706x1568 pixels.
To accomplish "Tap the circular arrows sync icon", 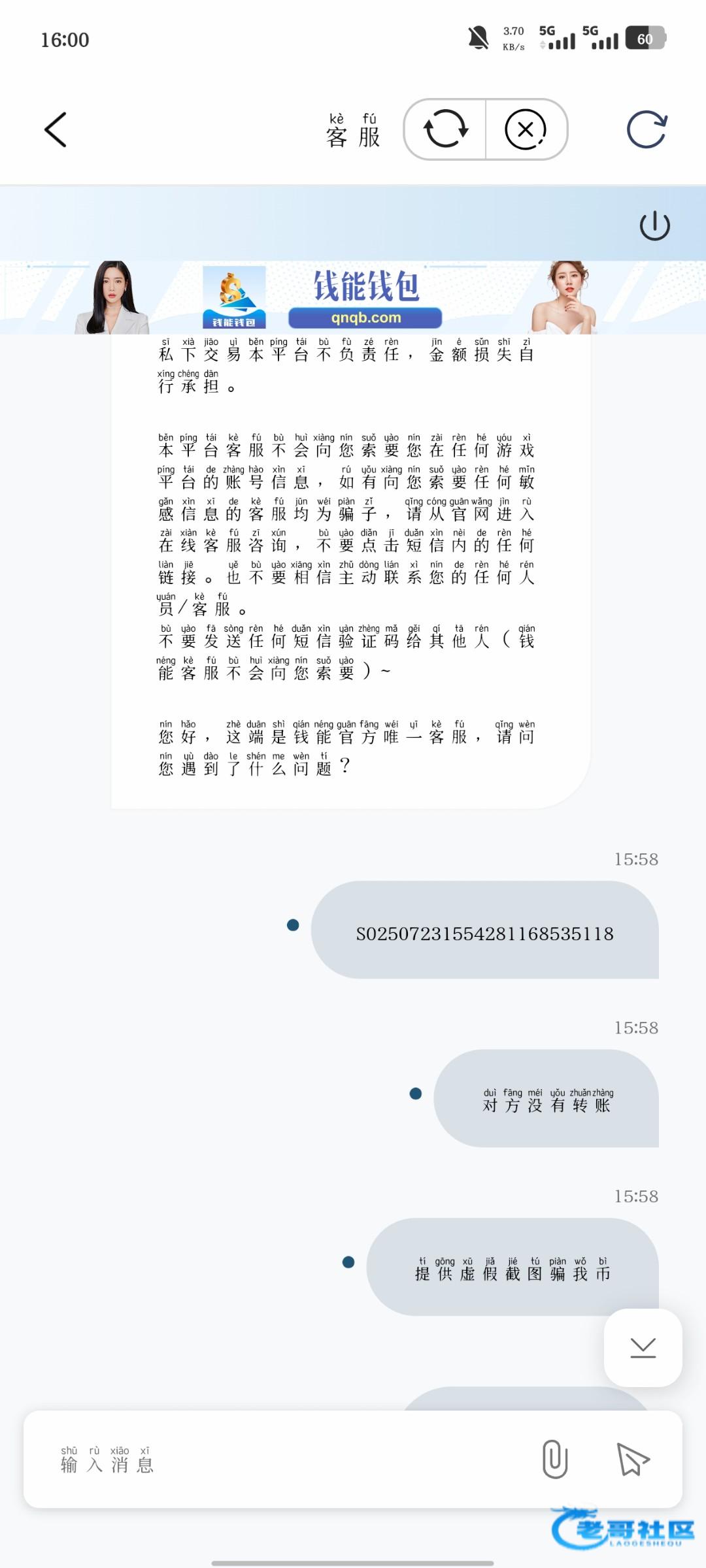I will click(446, 129).
